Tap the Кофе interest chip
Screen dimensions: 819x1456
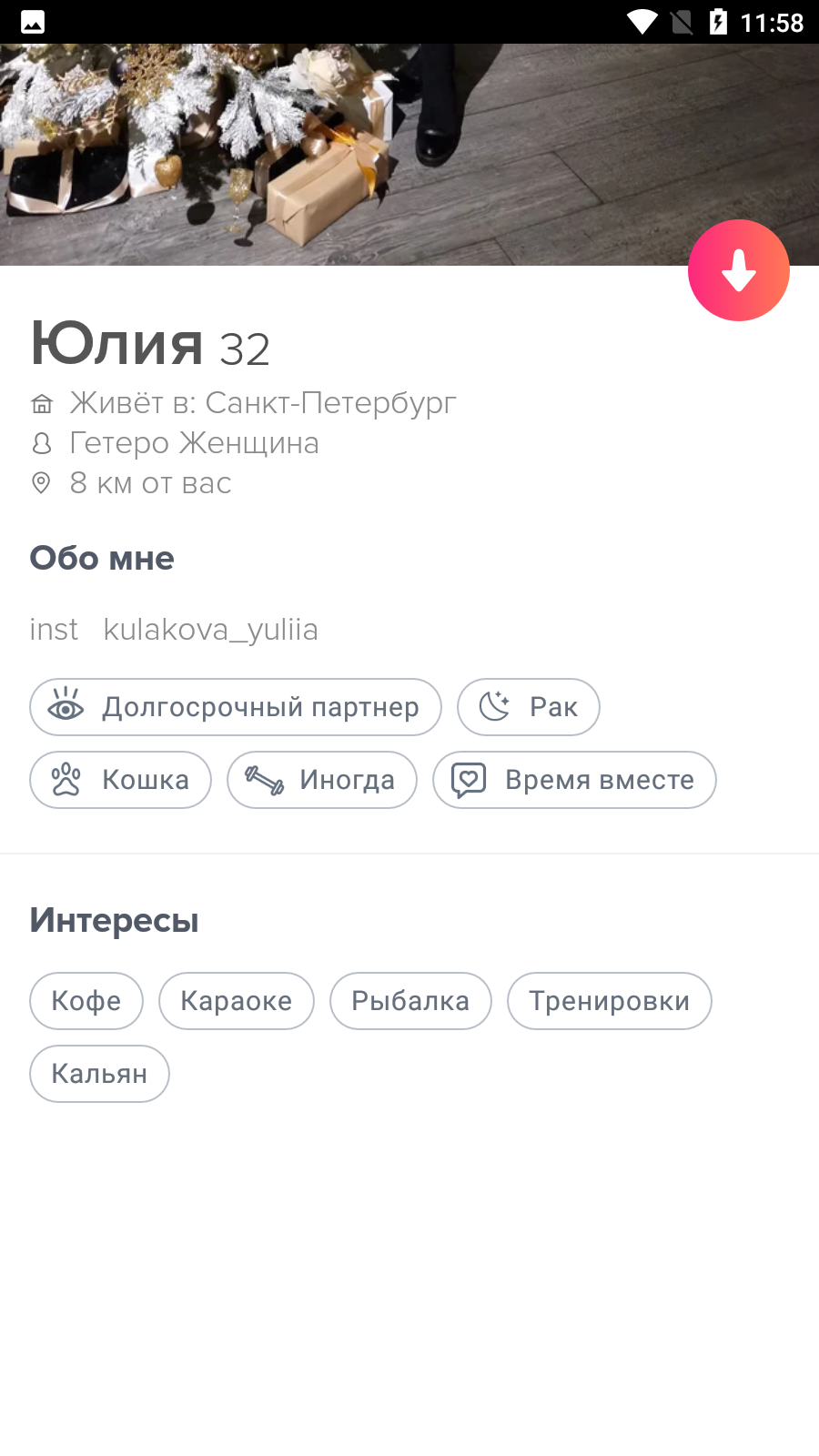coord(86,1001)
